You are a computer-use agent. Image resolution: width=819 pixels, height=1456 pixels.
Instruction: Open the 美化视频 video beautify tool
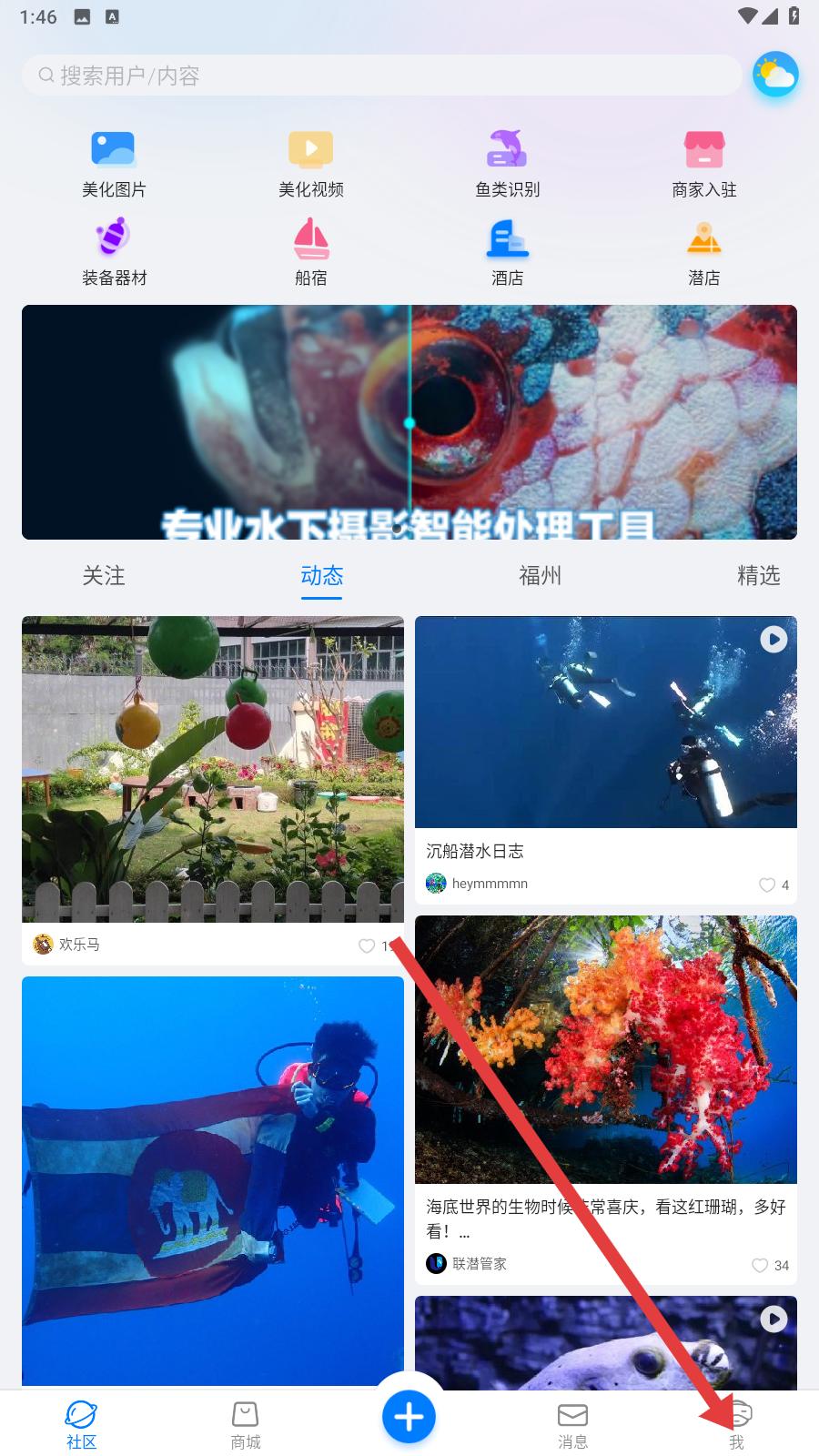coord(309,162)
